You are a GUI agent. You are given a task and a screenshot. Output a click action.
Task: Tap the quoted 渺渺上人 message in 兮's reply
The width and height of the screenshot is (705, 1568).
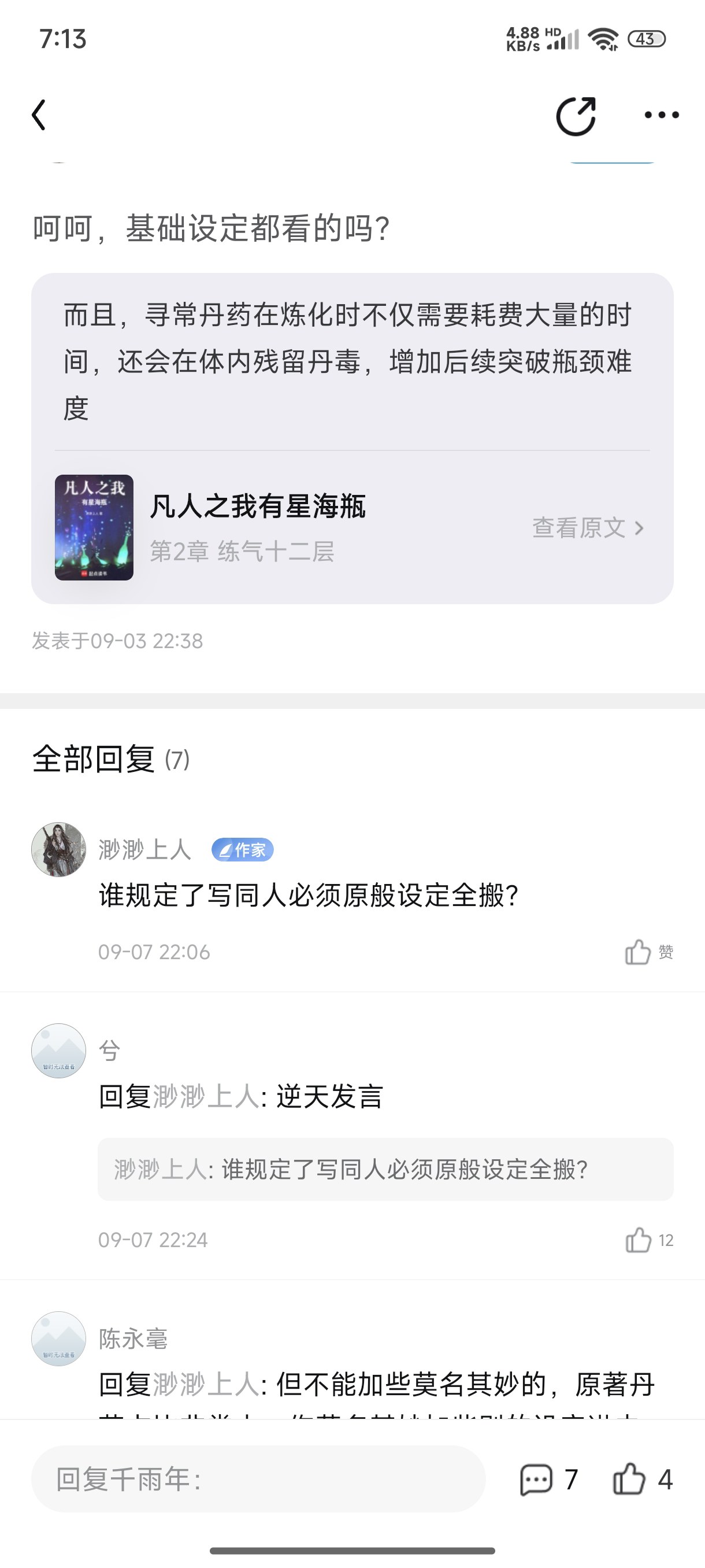(x=385, y=1169)
